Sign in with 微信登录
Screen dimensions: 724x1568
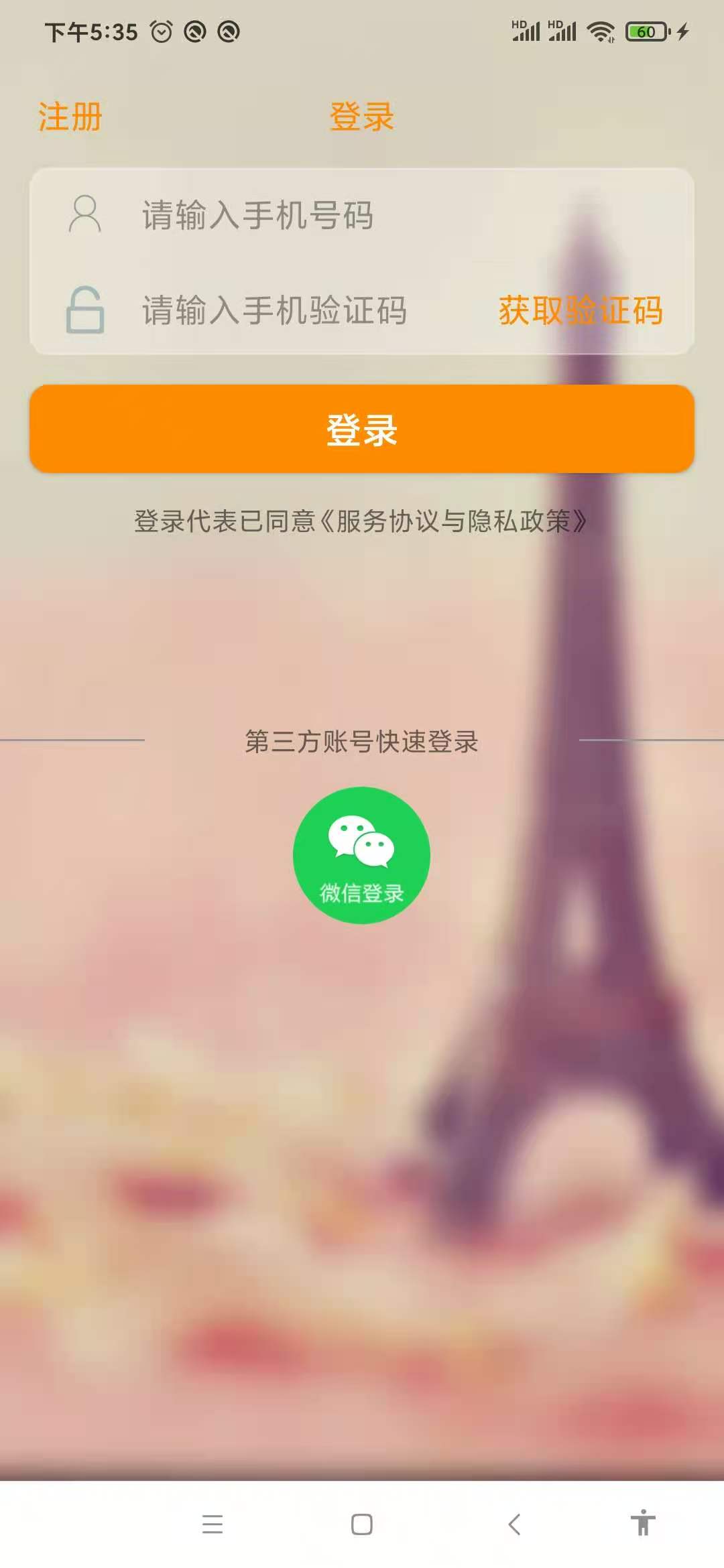362,855
